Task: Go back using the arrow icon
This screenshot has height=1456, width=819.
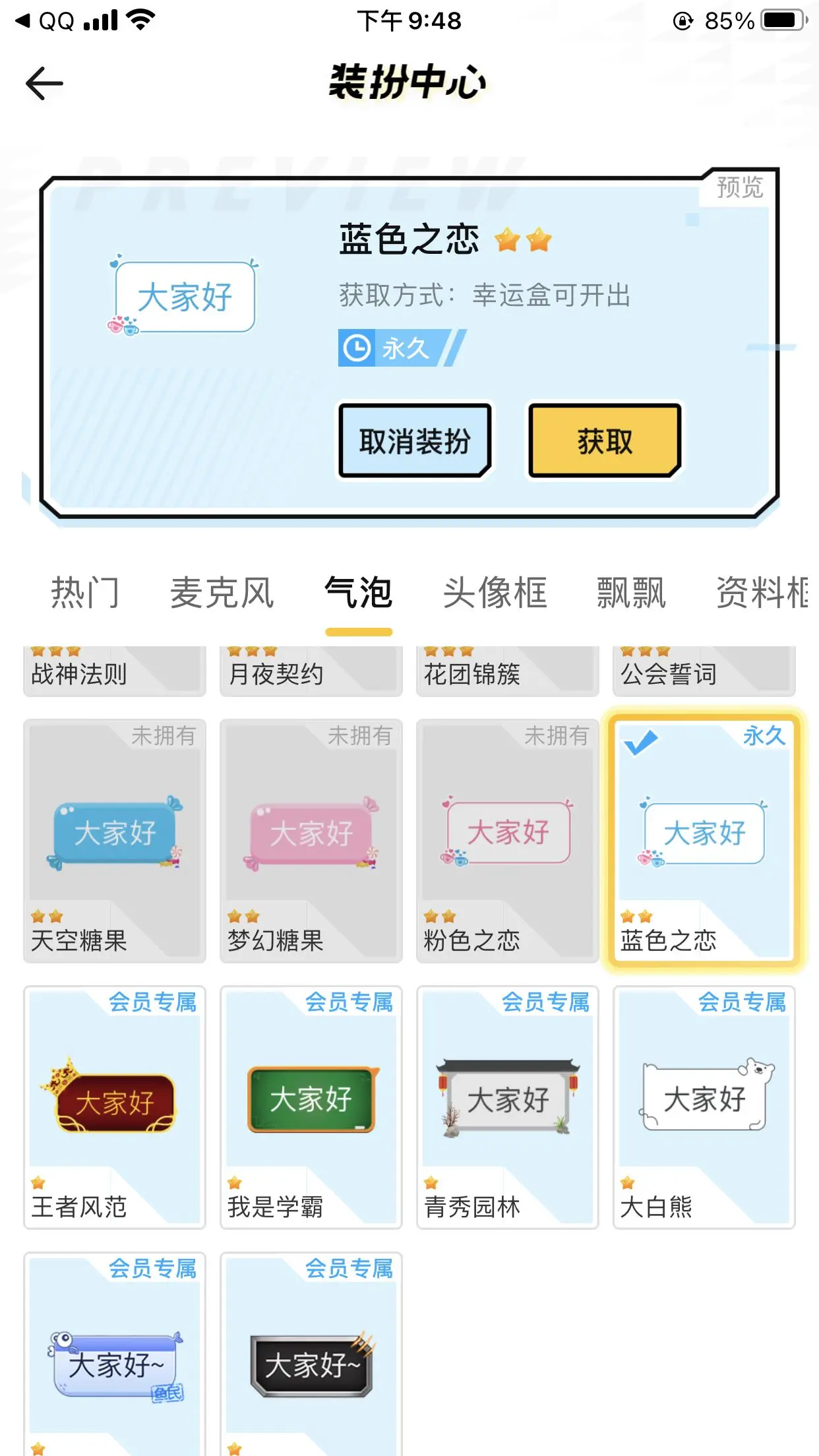Action: point(44,84)
